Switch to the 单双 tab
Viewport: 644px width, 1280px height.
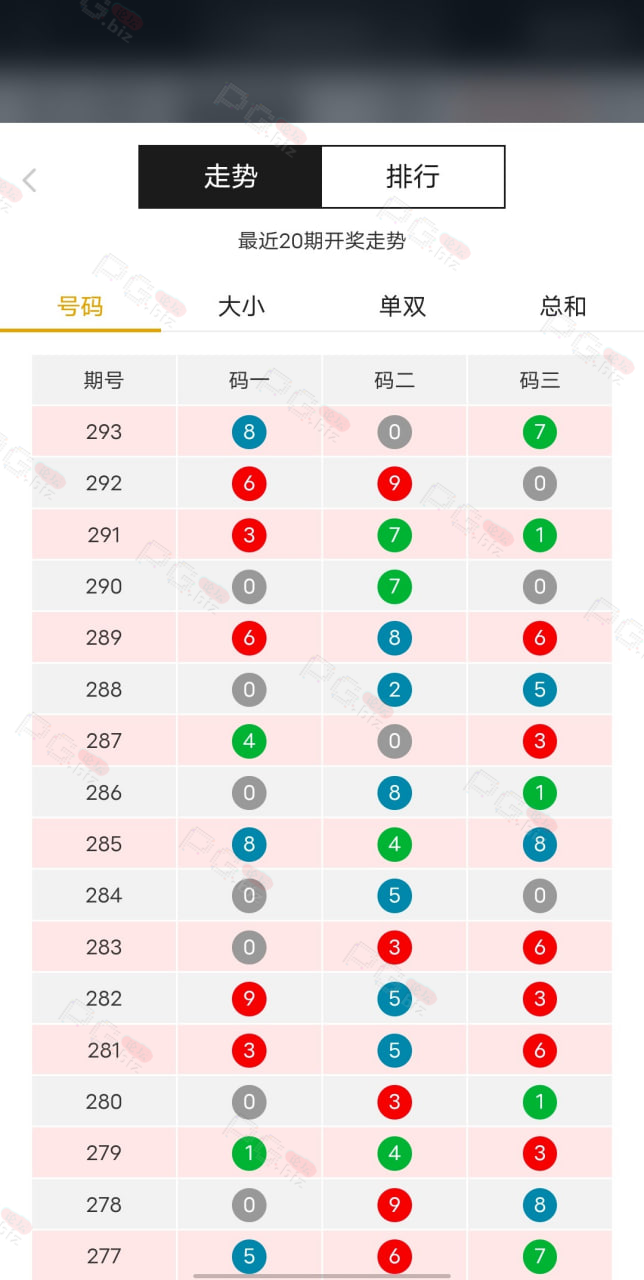tap(403, 306)
